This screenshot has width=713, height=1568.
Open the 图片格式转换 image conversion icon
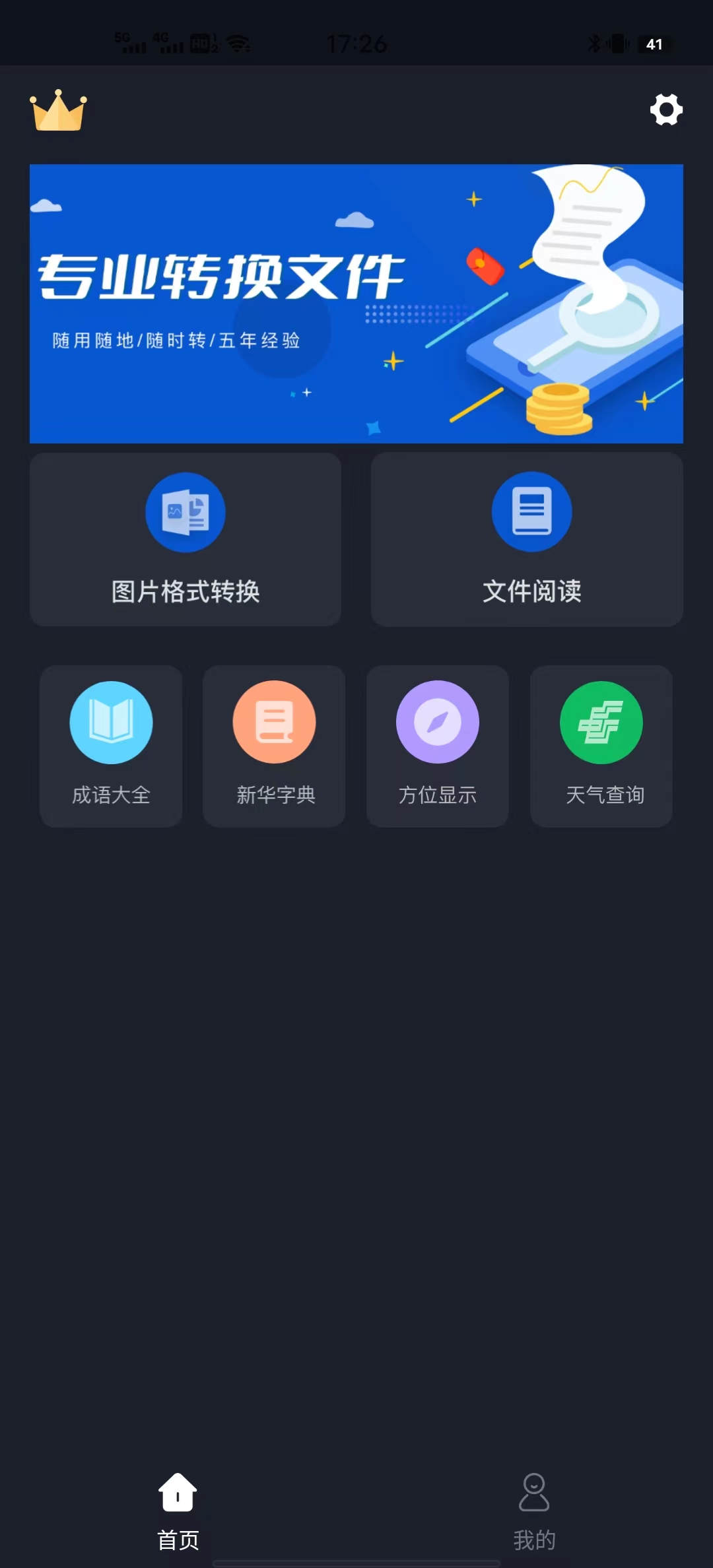coord(185,512)
